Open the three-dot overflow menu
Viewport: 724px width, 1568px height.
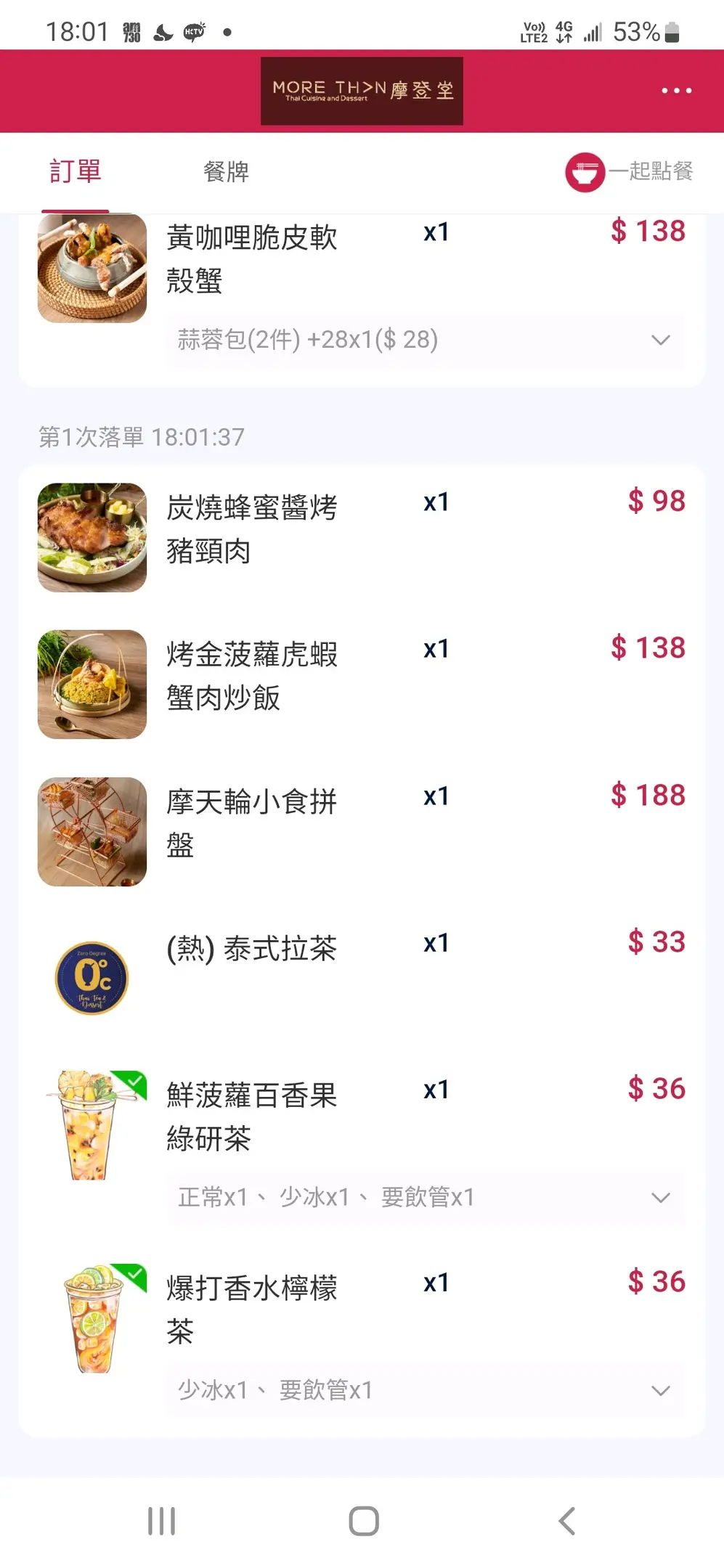coord(676,91)
